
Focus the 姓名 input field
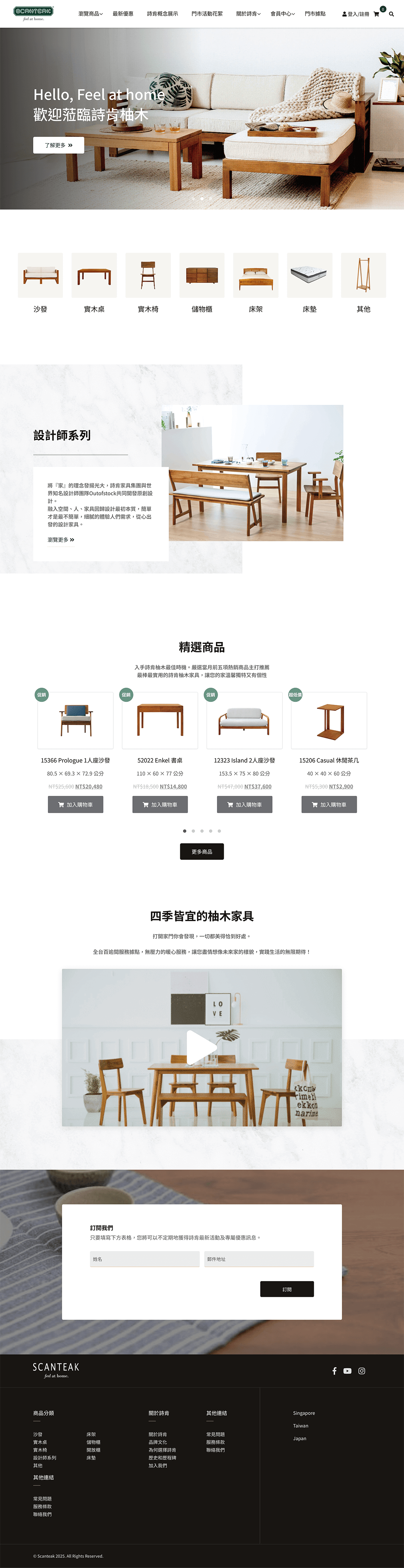(145, 1259)
